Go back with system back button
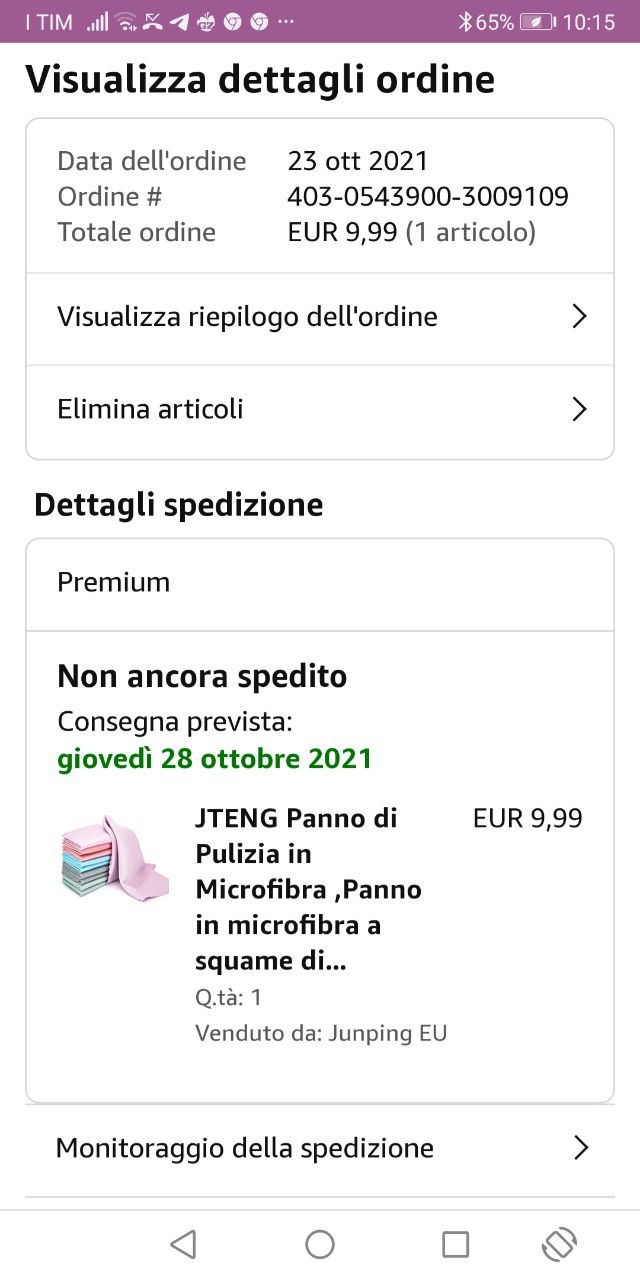 click(183, 1244)
